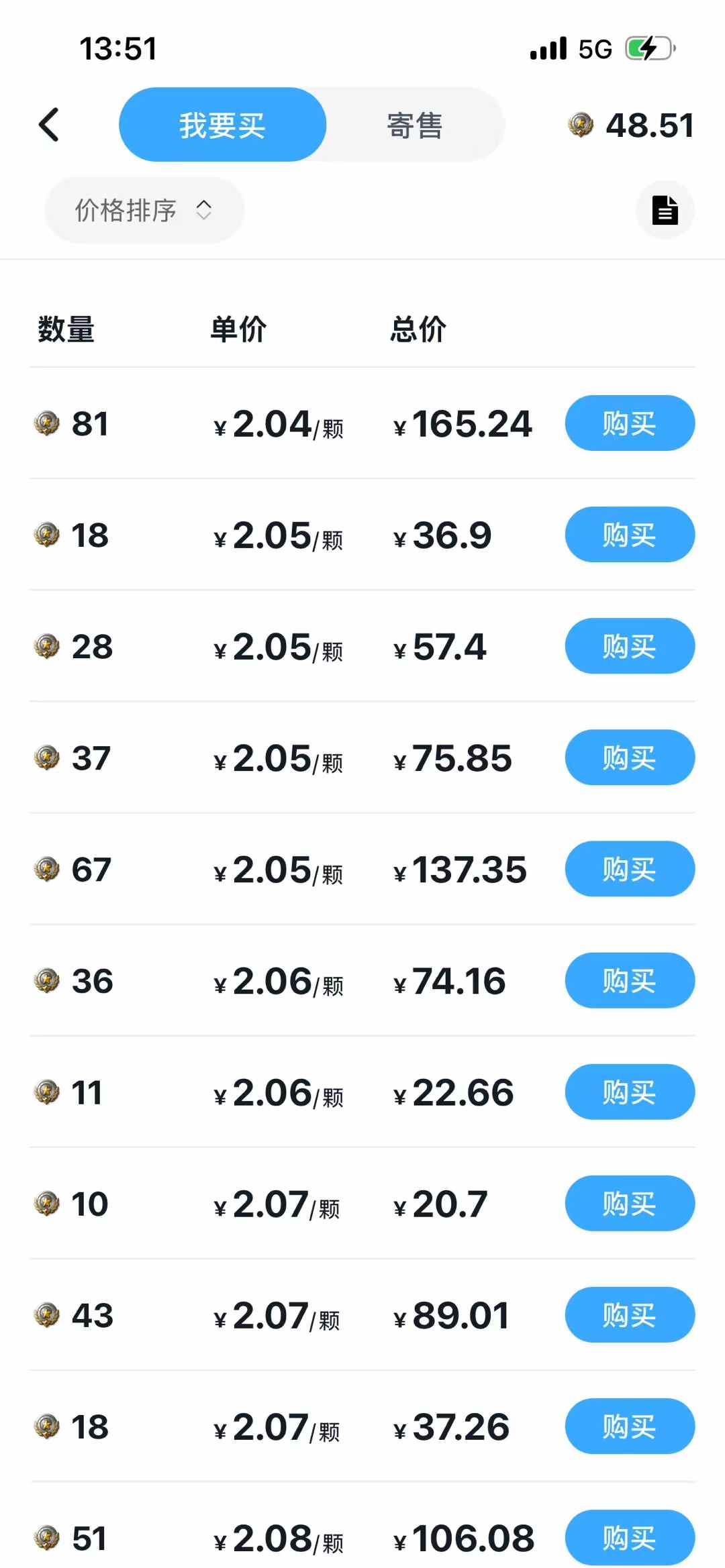The height and width of the screenshot is (1568, 725).
Task: Buy the 67-coin listing for ¥137.35
Action: point(629,869)
